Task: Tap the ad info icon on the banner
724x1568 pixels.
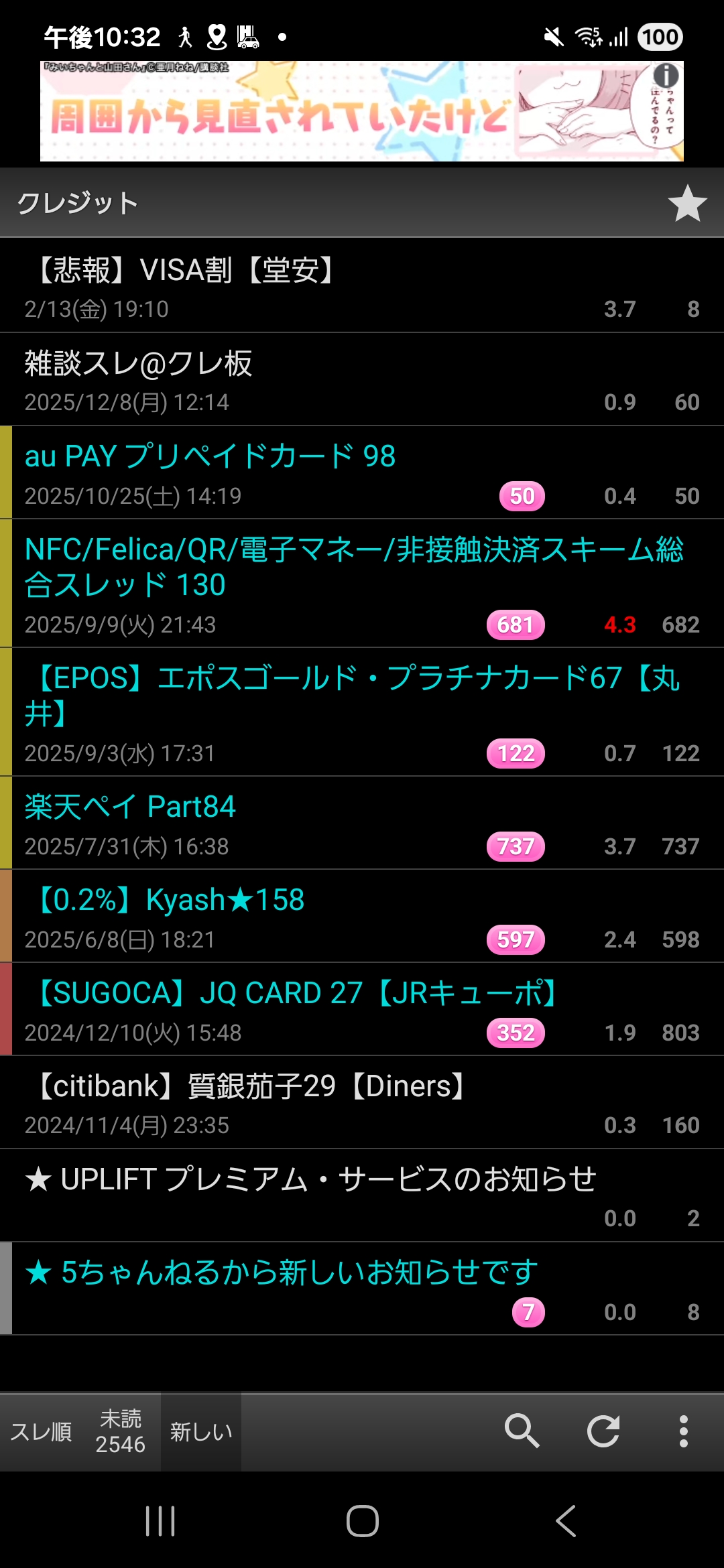Action: (x=666, y=76)
